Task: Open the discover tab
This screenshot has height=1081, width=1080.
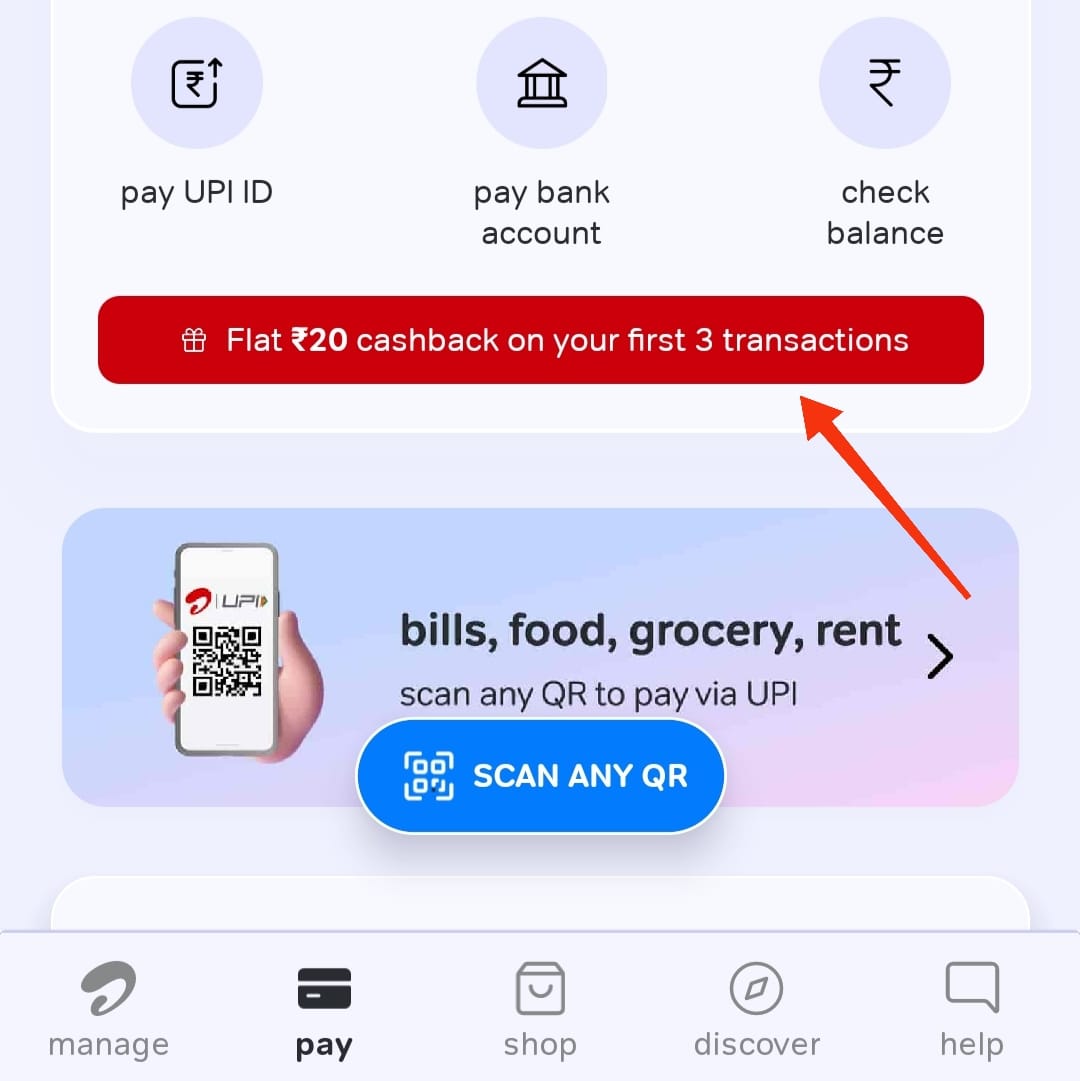Action: click(x=757, y=1010)
